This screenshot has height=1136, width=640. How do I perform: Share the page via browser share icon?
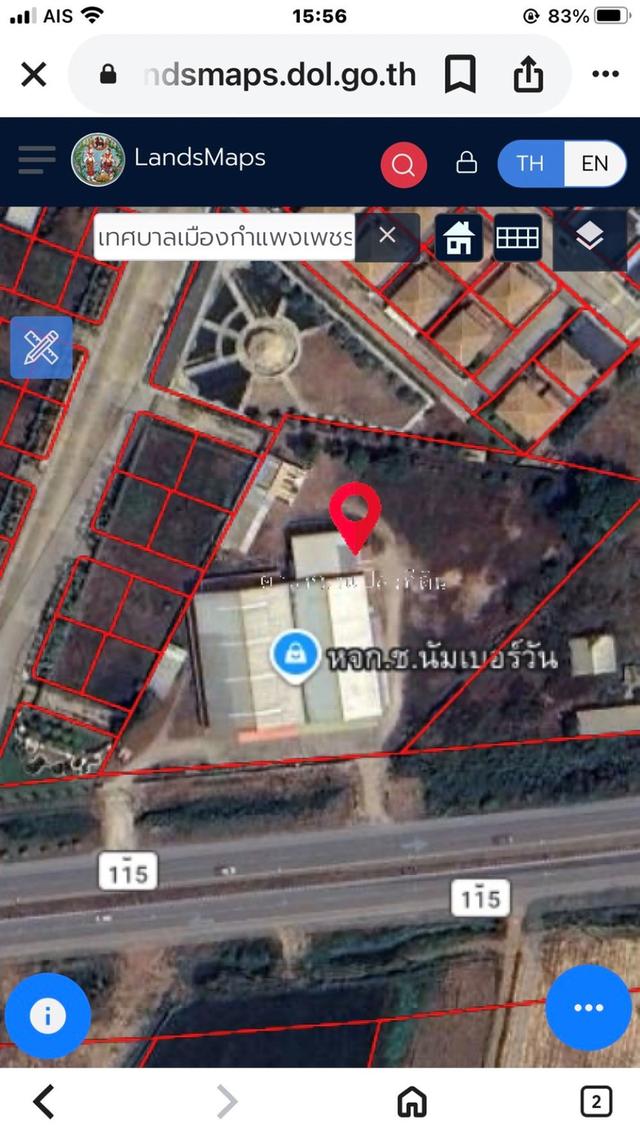(529, 74)
